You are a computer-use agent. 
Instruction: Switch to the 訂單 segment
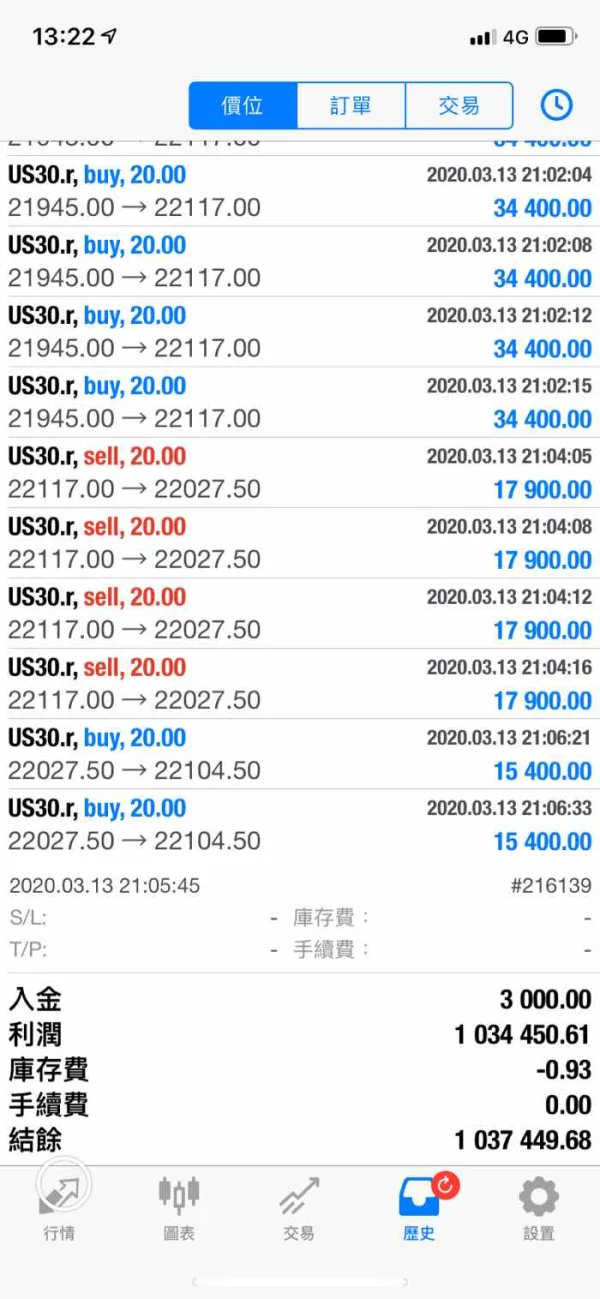(351, 105)
